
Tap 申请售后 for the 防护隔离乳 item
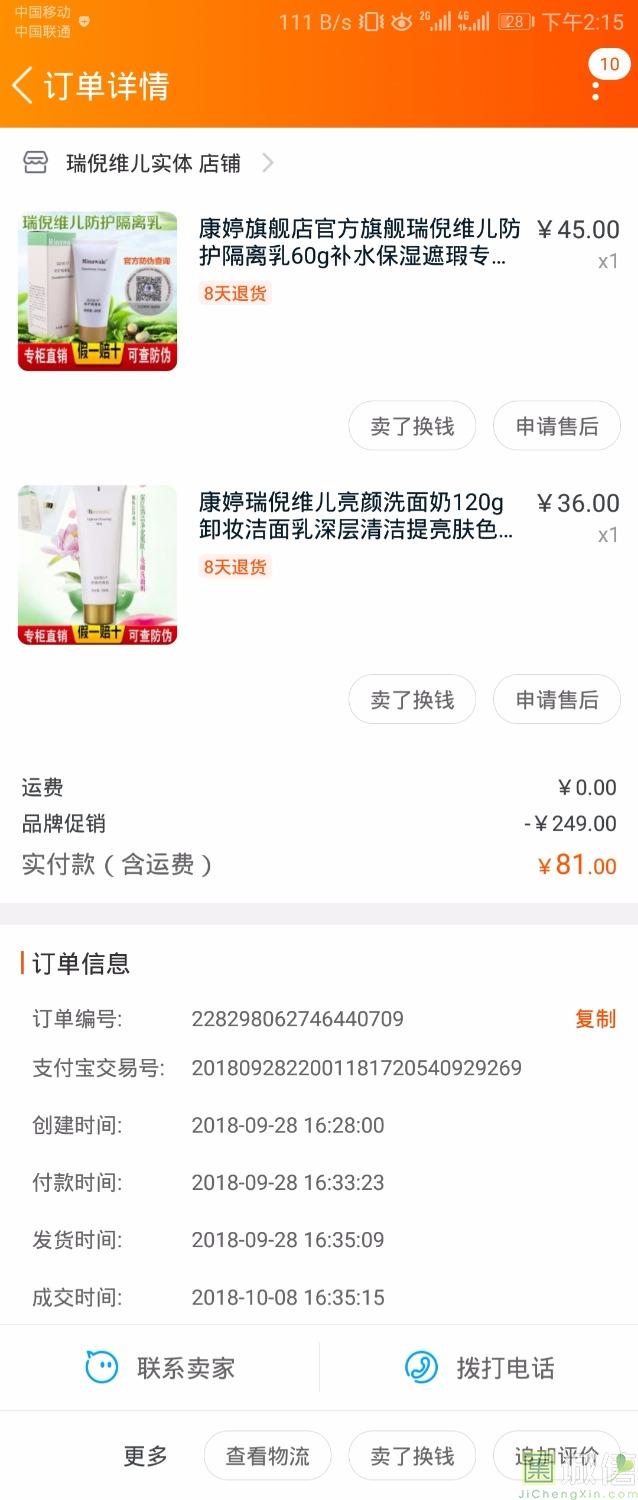tap(557, 427)
